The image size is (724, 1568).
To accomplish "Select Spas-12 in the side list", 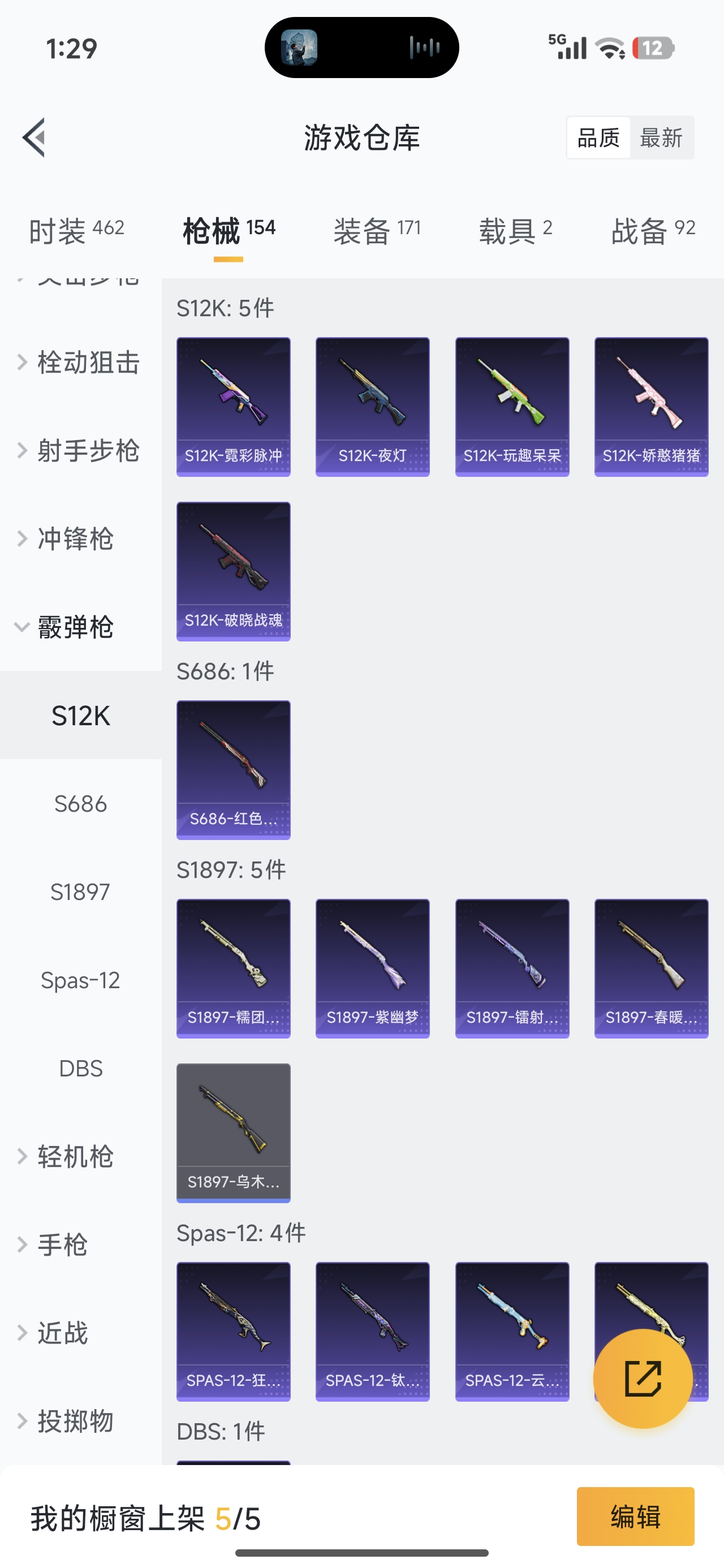I will click(80, 980).
